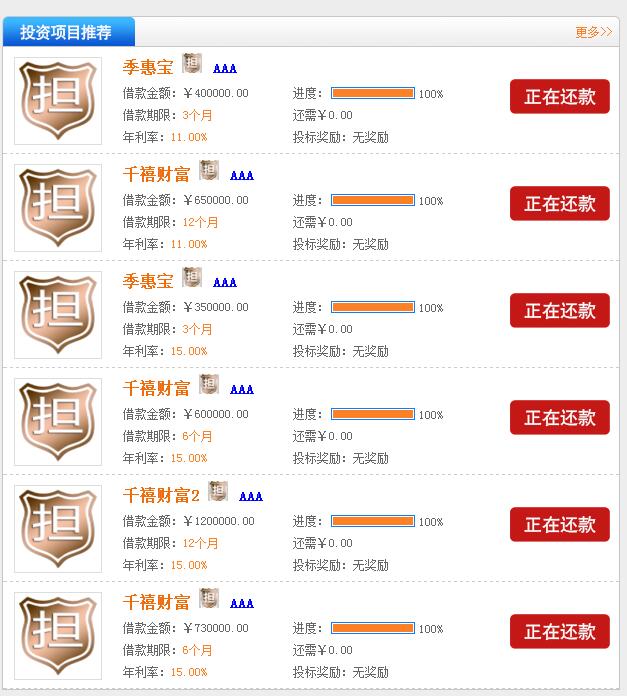Screen dimensions: 627x696
Task: Tap 正在还款 for the ¥600000.00 千禧财富 project
Action: tap(559, 418)
